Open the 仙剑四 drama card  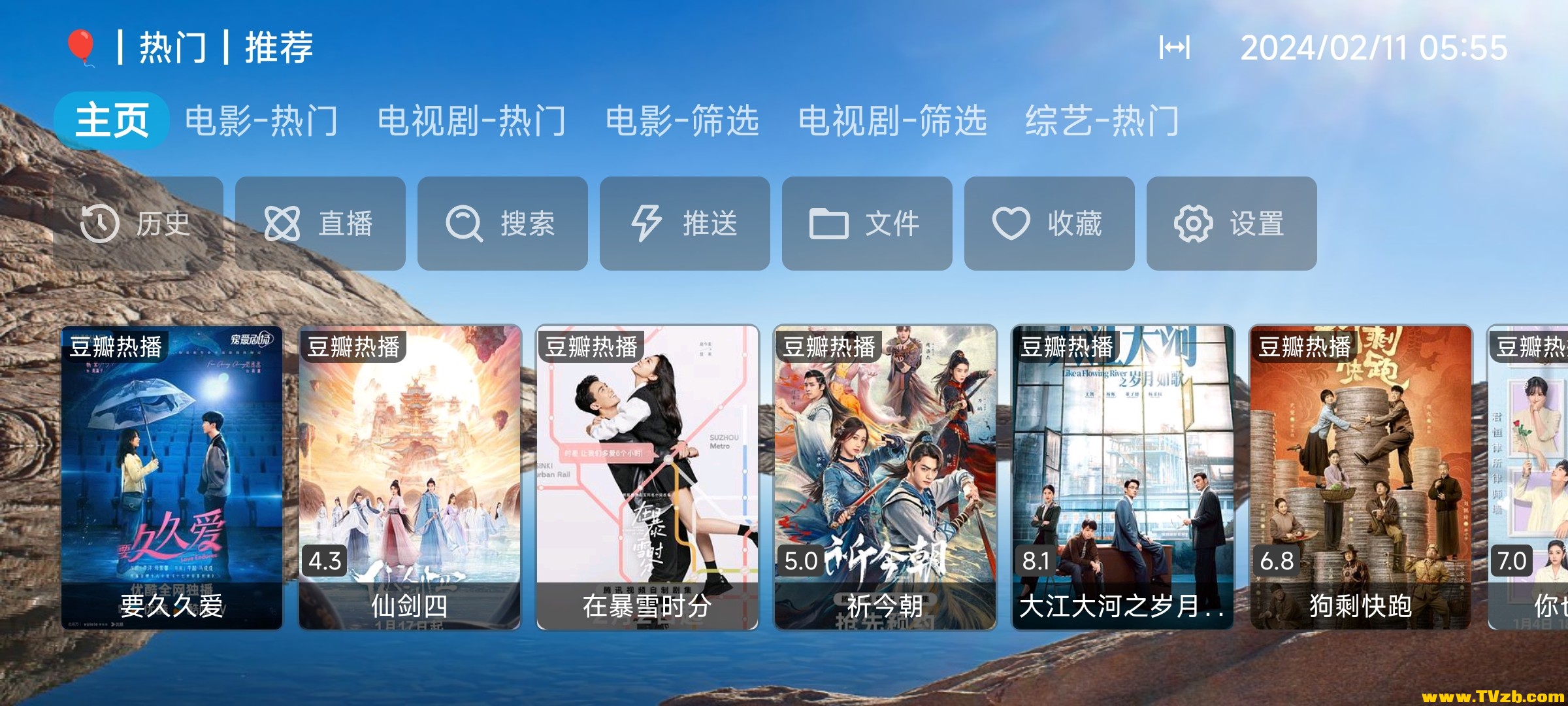click(410, 477)
